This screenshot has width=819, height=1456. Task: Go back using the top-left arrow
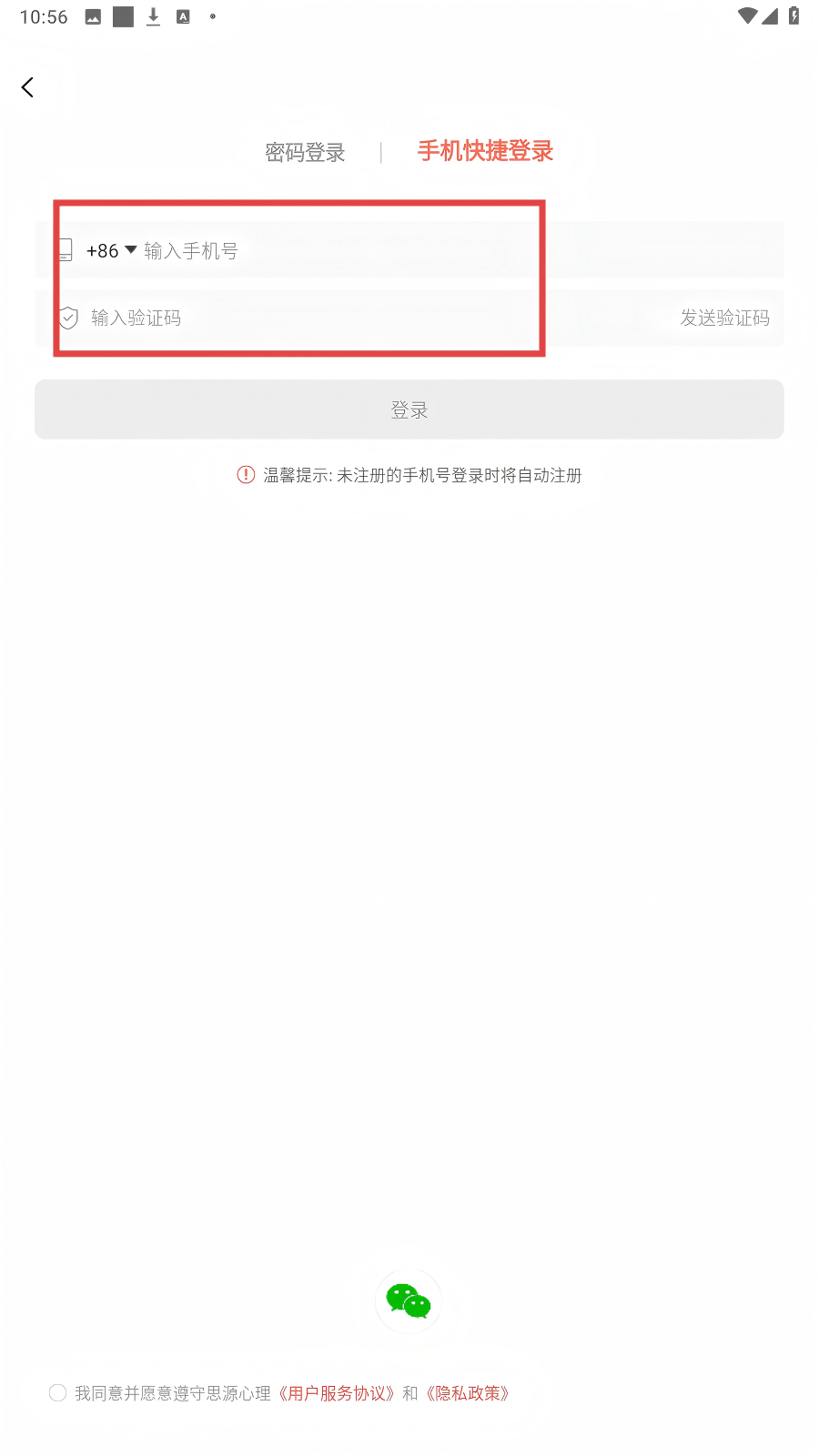point(27,87)
